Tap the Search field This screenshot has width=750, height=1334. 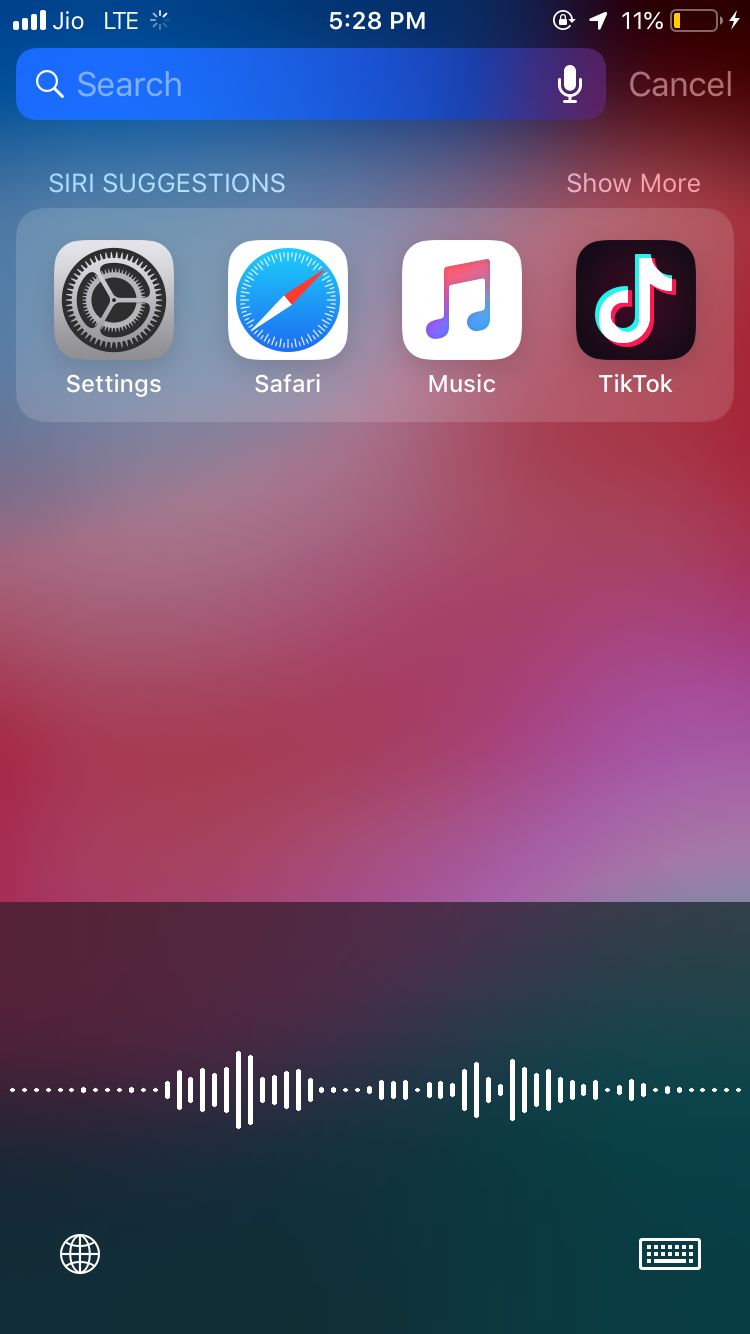pos(290,85)
